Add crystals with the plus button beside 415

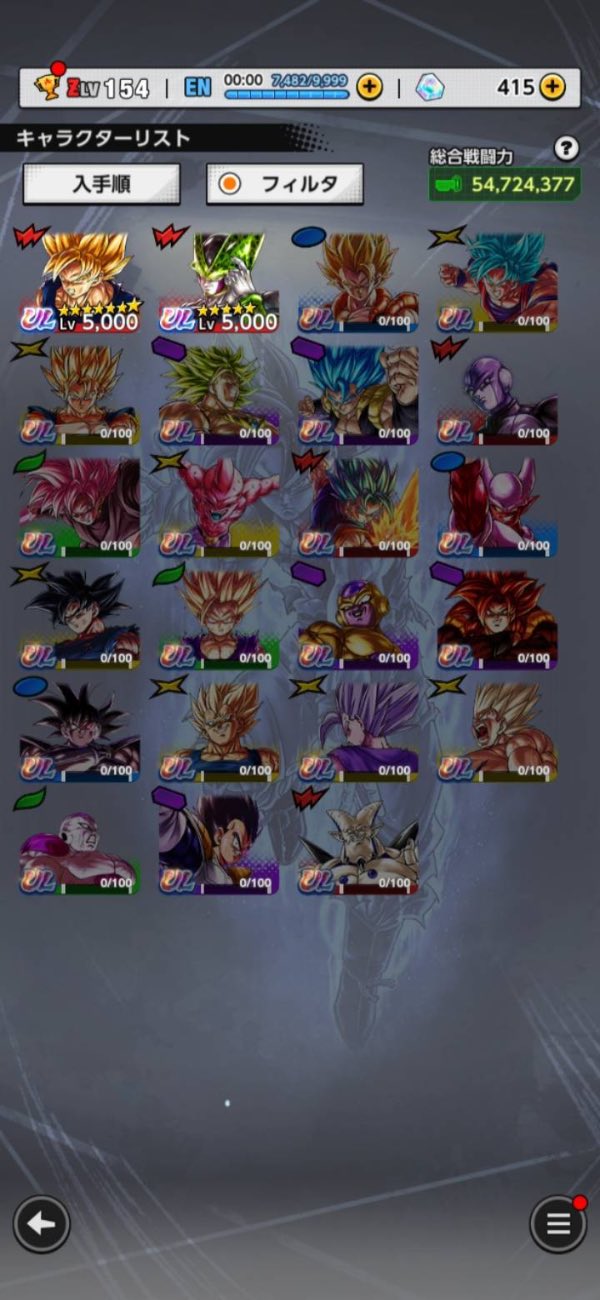552,87
